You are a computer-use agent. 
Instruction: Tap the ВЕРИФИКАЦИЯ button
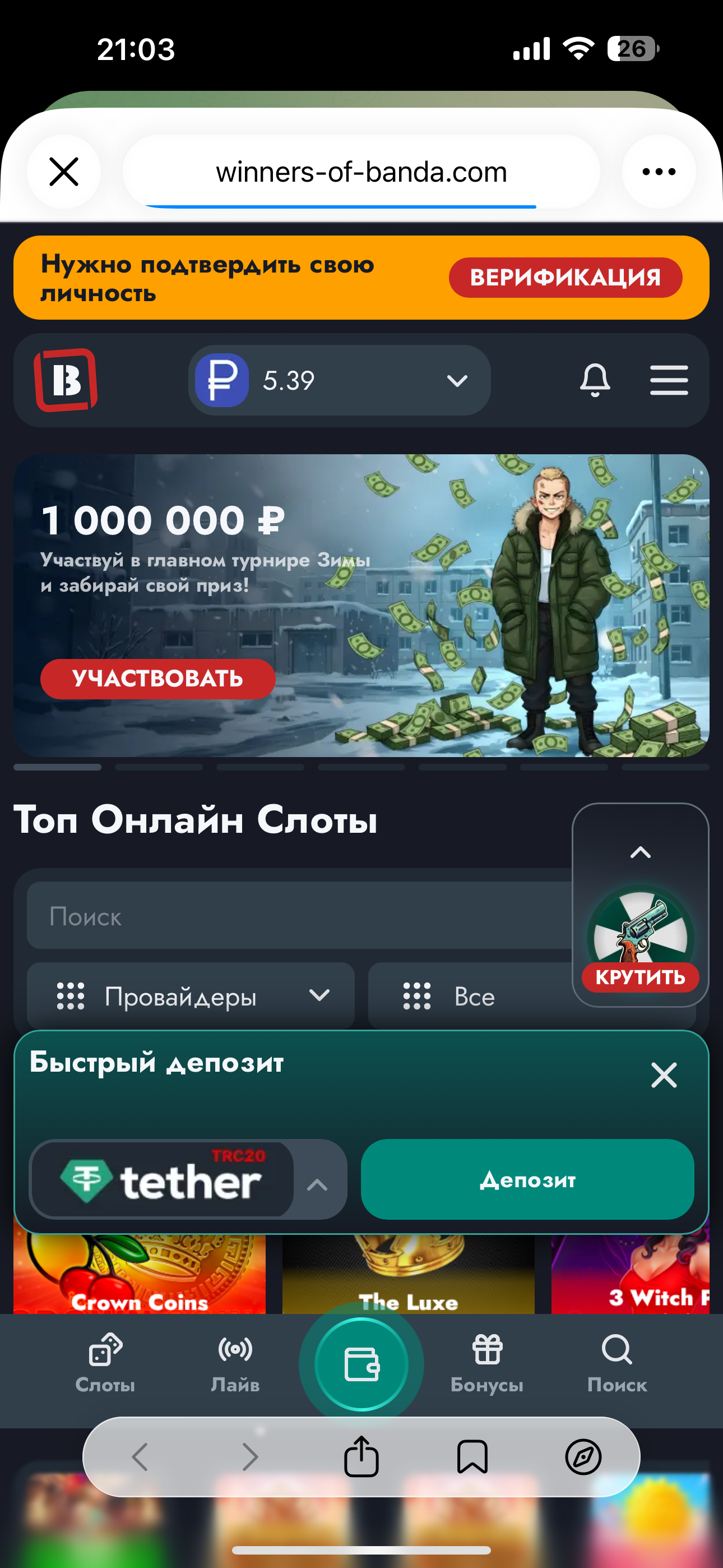tap(565, 278)
